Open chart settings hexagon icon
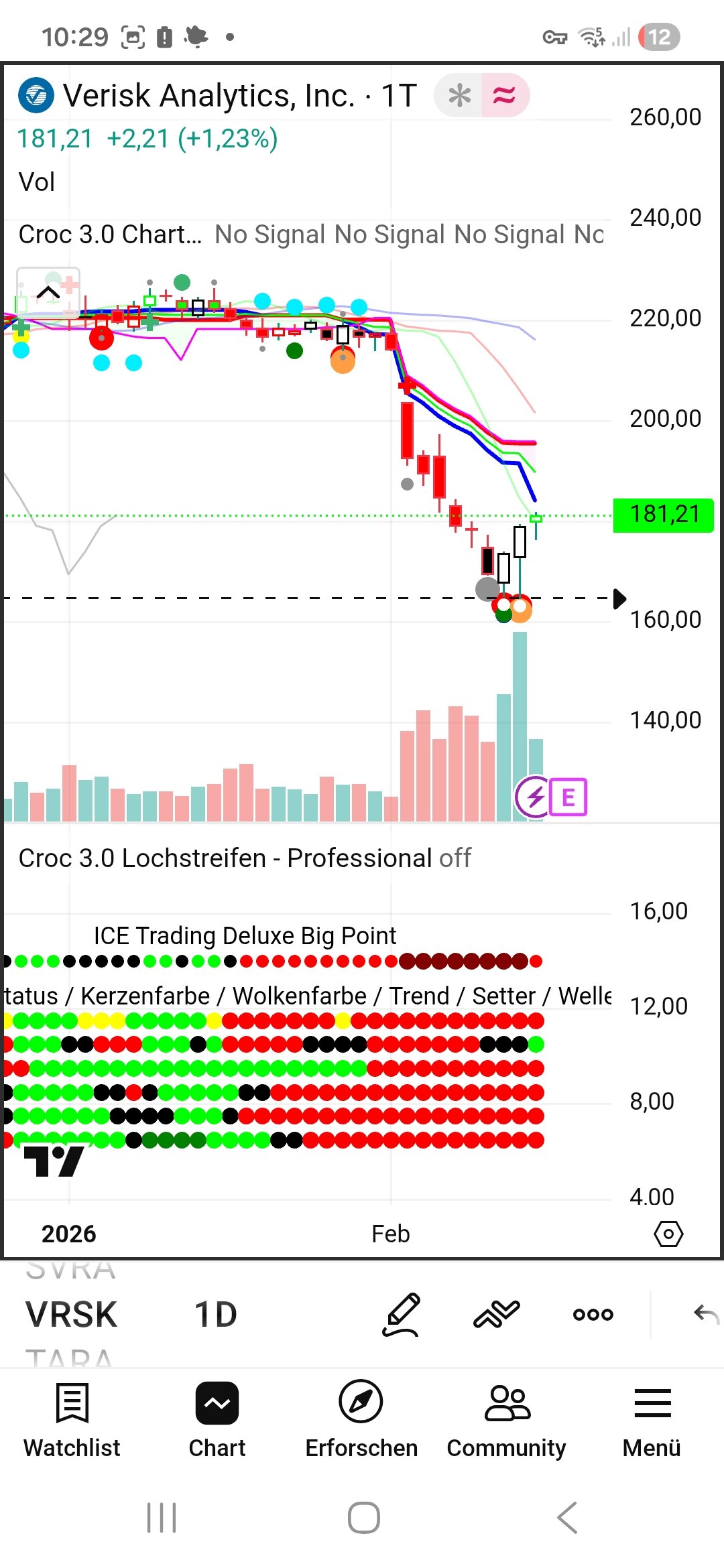Image resolution: width=724 pixels, height=1568 pixels. [668, 1234]
